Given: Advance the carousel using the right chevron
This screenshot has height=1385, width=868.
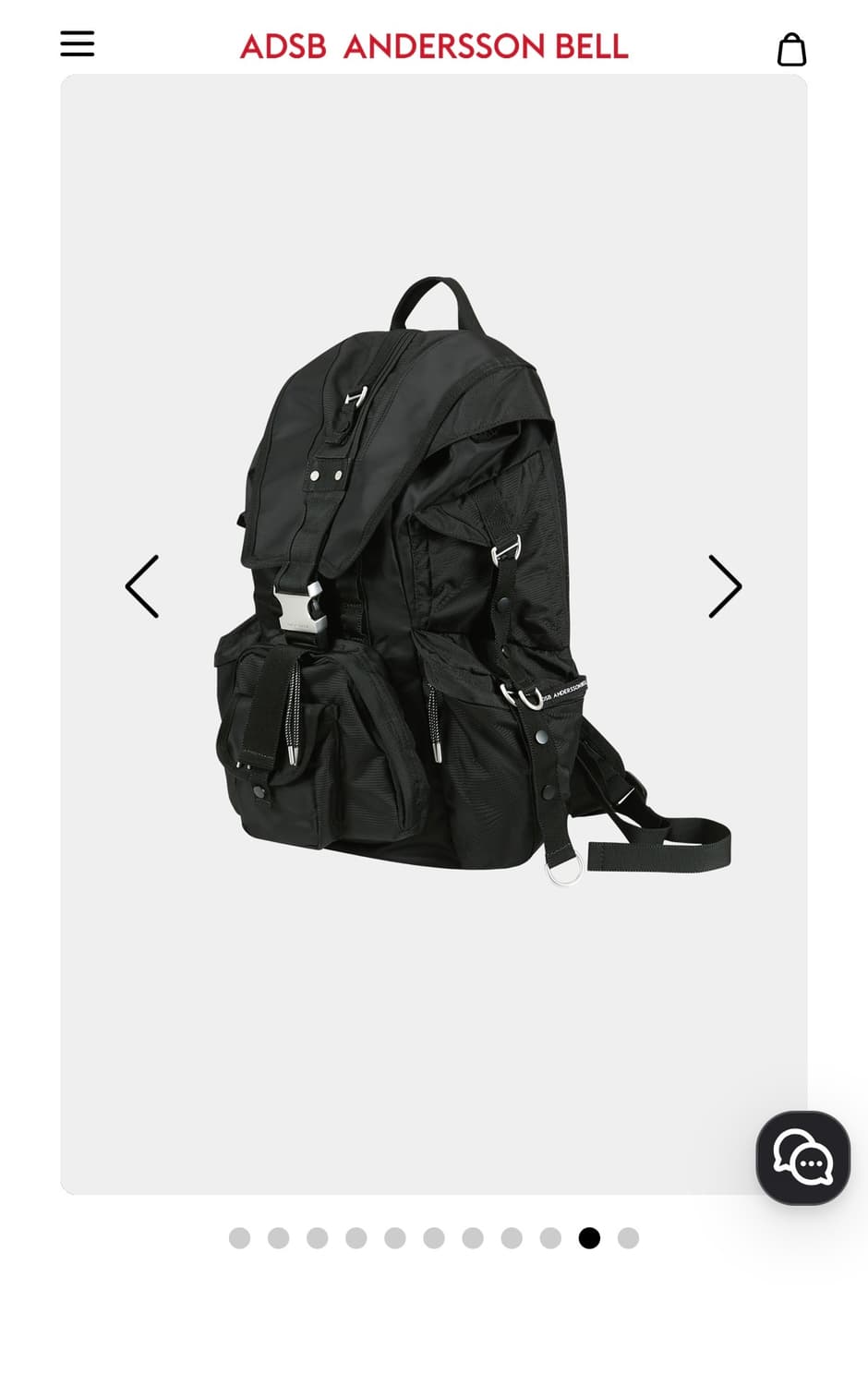Looking at the screenshot, I should coord(724,585).
